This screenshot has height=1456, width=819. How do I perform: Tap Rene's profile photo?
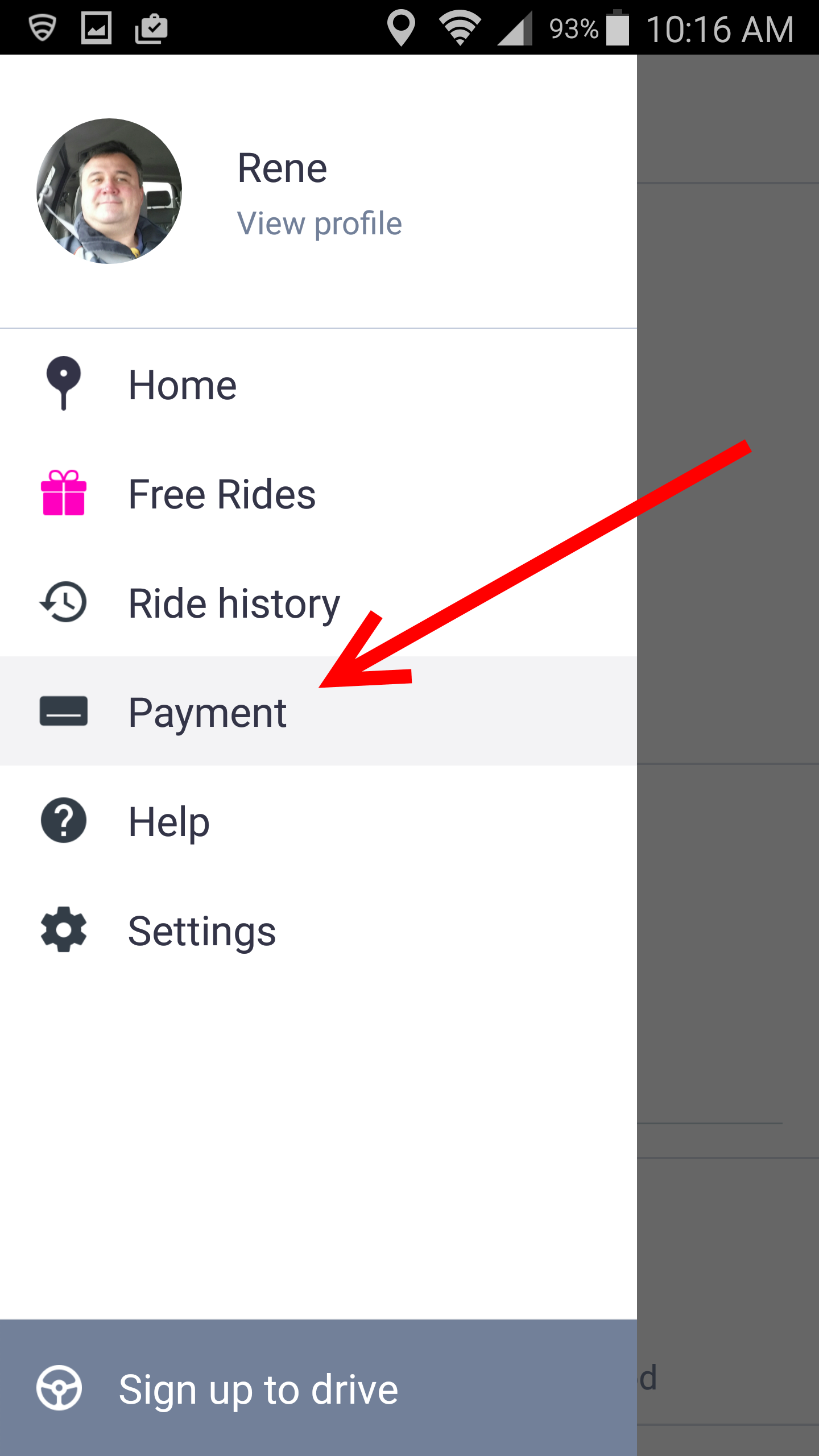click(109, 191)
